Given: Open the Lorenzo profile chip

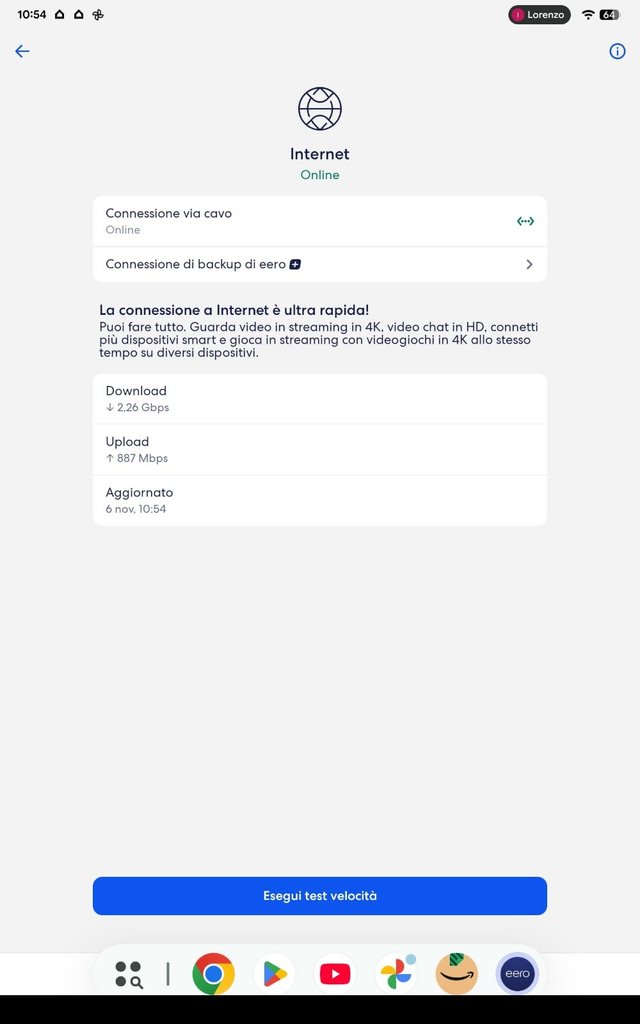Looking at the screenshot, I should (x=539, y=15).
